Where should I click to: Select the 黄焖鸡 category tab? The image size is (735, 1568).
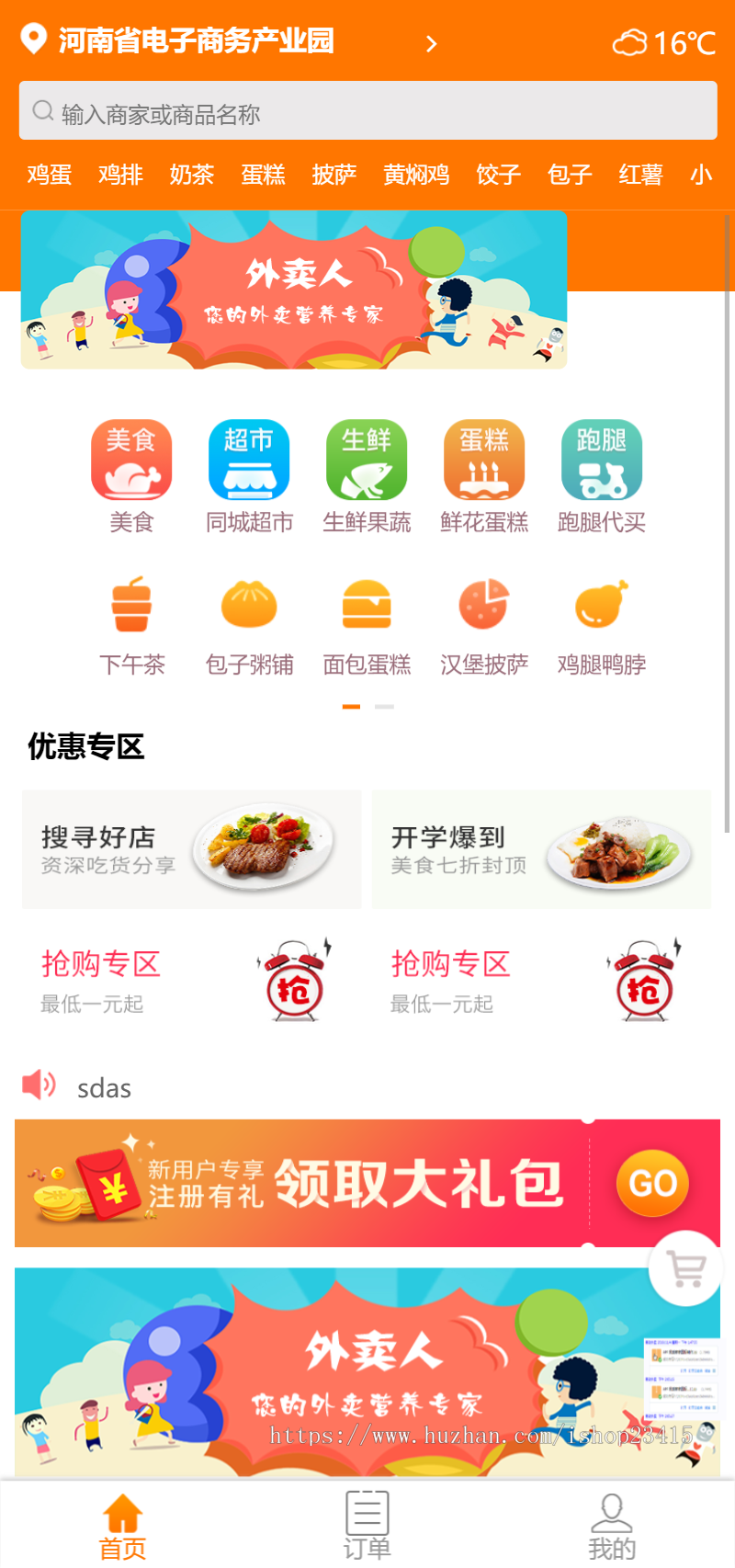[x=415, y=175]
